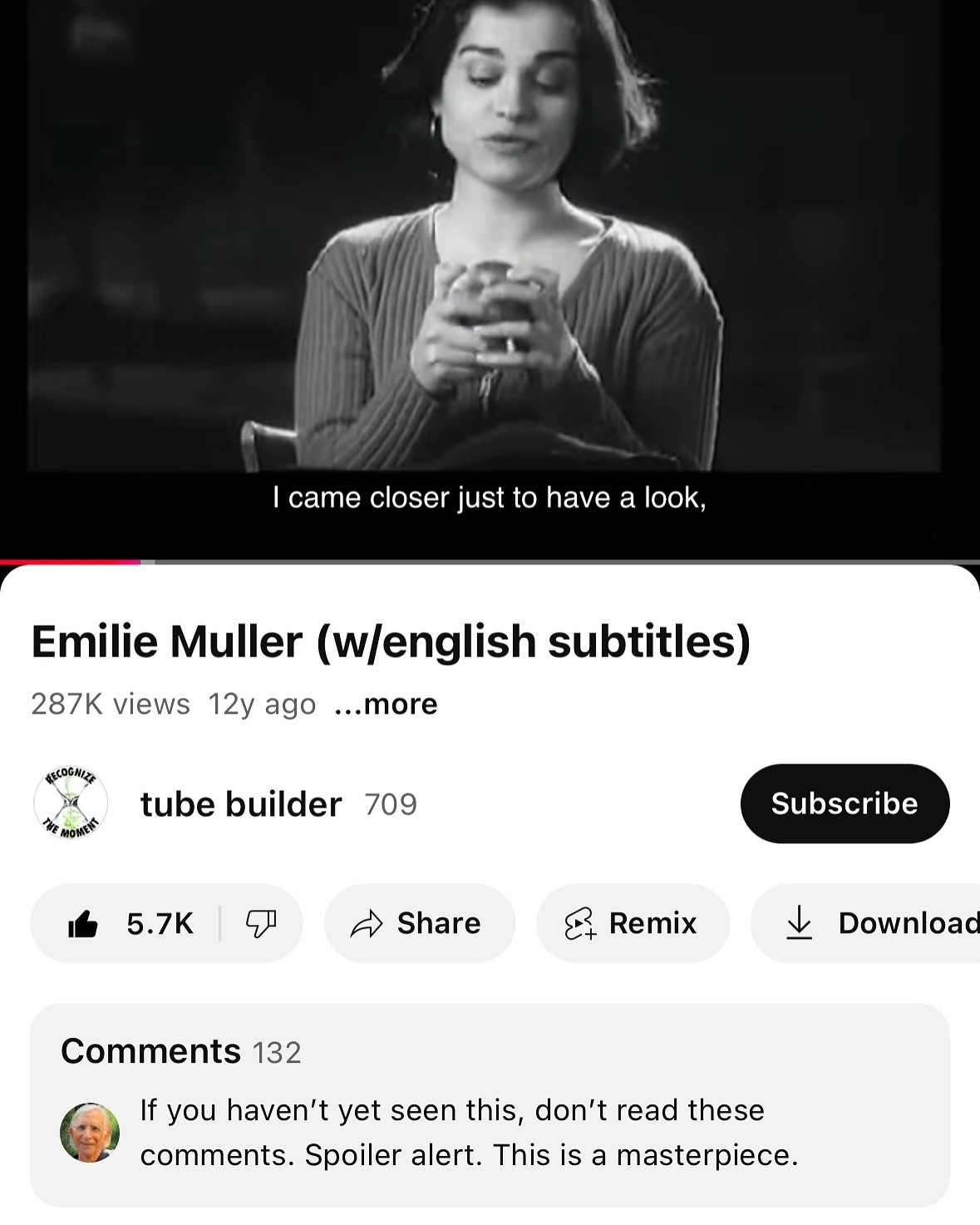The height and width of the screenshot is (1225, 980).
Task: Expand the description with ...more
Action: tap(386, 704)
